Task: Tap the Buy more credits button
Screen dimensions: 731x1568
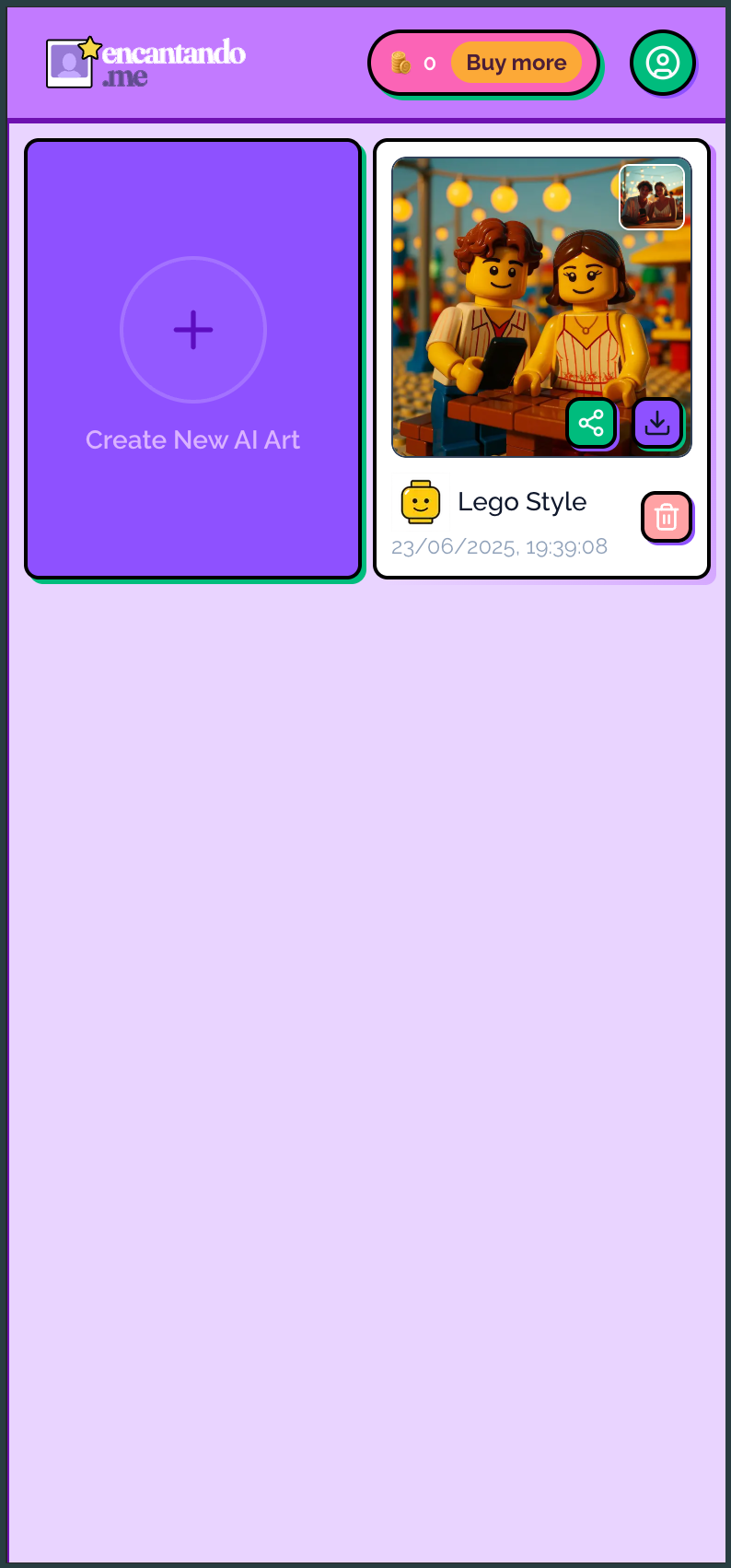Action: point(516,63)
